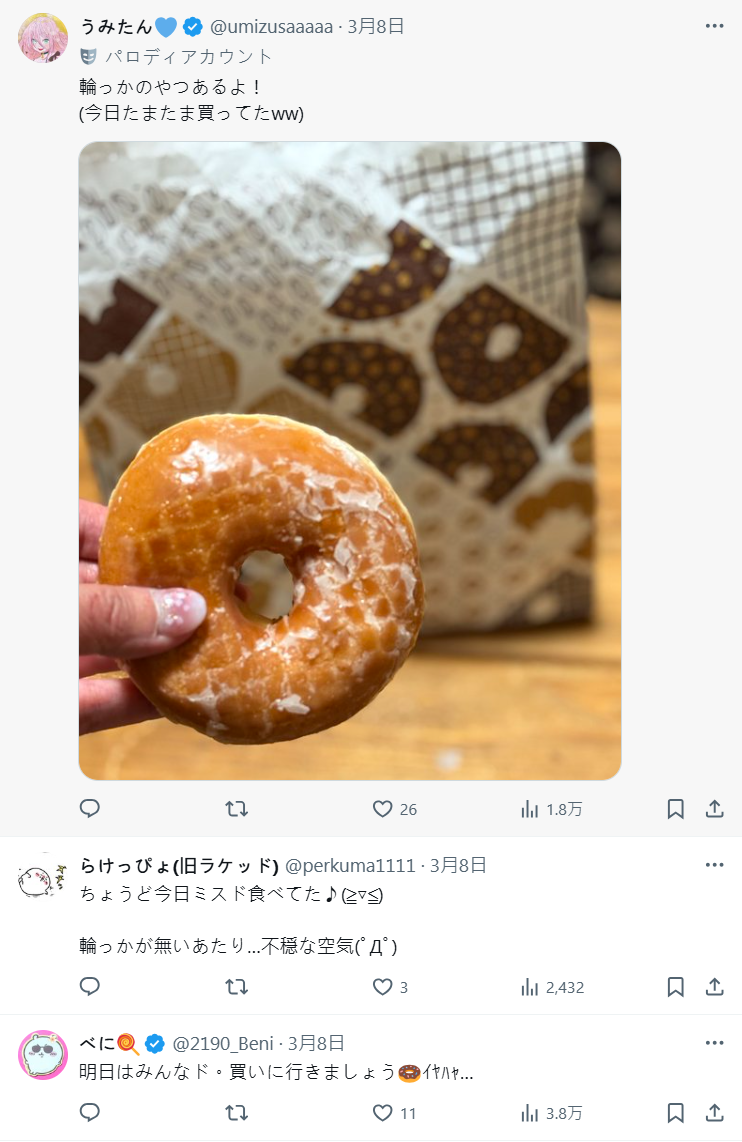This screenshot has width=742, height=1142.
Task: Bookmark らけっぴょ's reply
Action: point(676,987)
